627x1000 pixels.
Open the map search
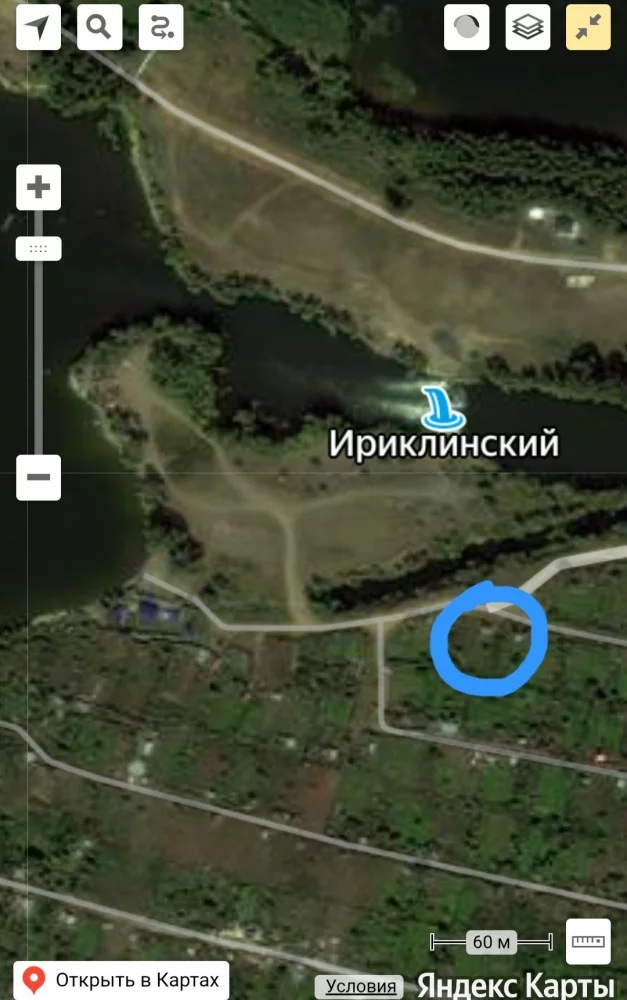point(99,28)
